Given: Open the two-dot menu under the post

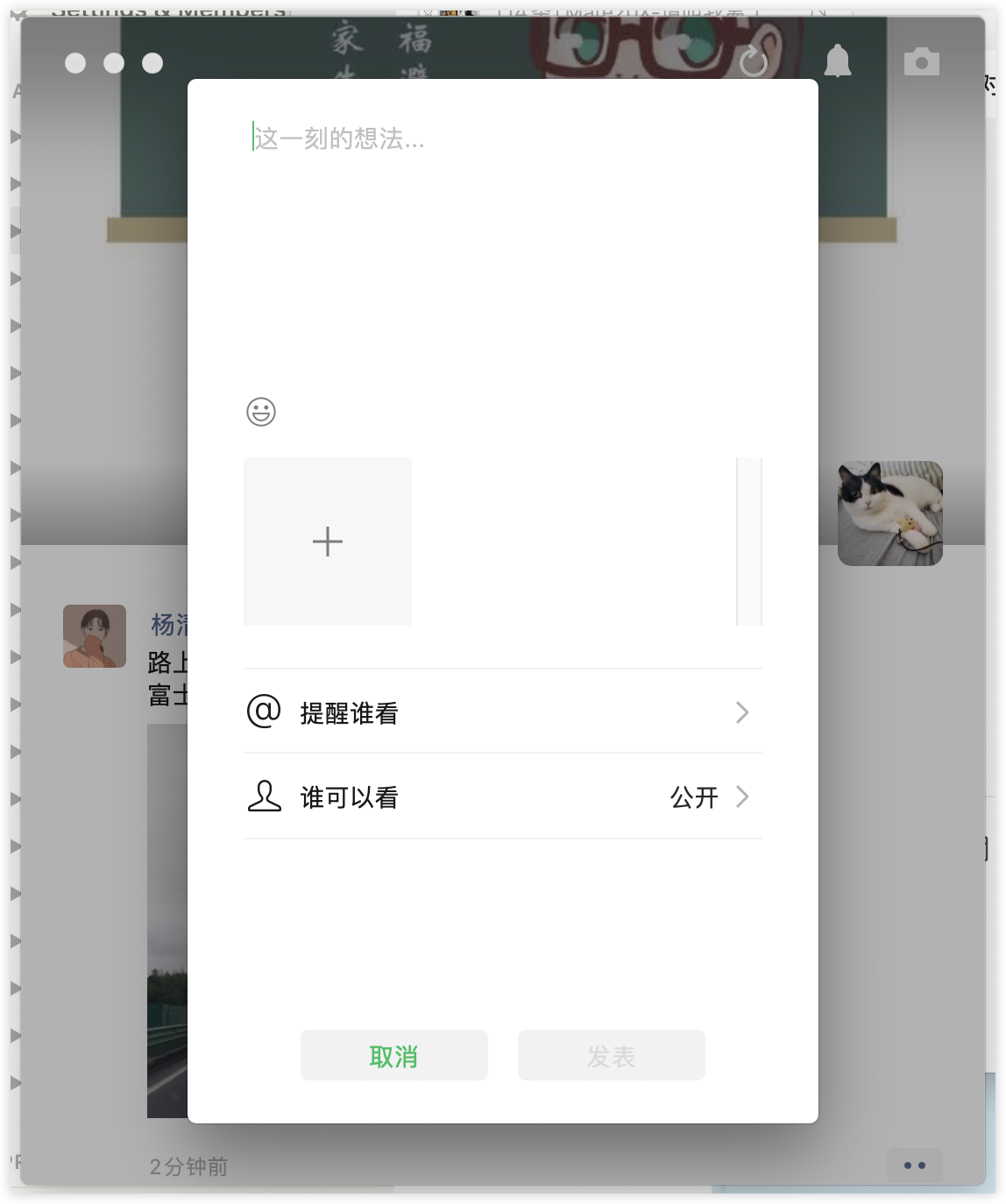Looking at the screenshot, I should click(x=914, y=1165).
